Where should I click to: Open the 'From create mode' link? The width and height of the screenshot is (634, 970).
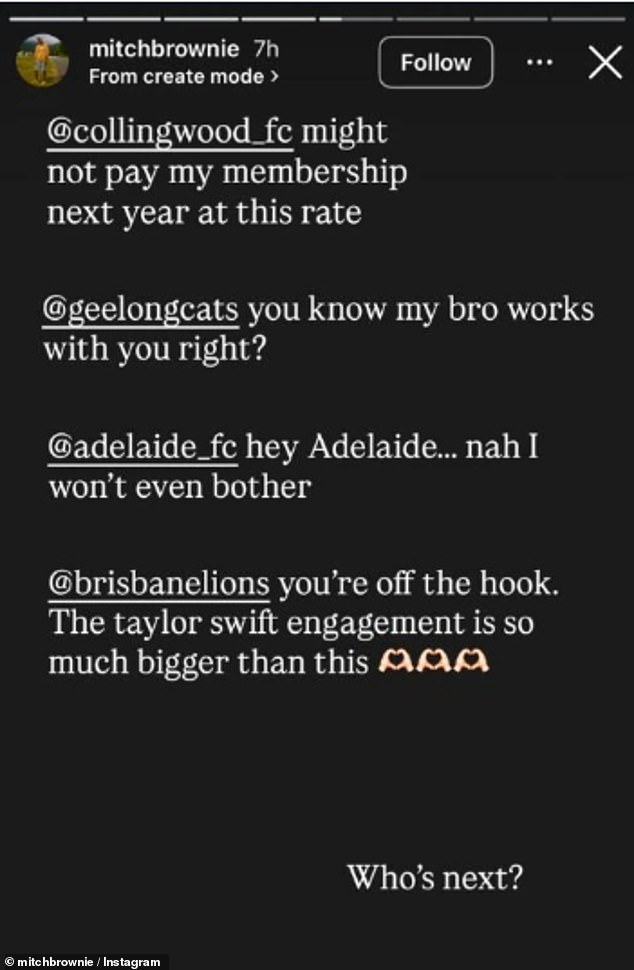(x=183, y=75)
